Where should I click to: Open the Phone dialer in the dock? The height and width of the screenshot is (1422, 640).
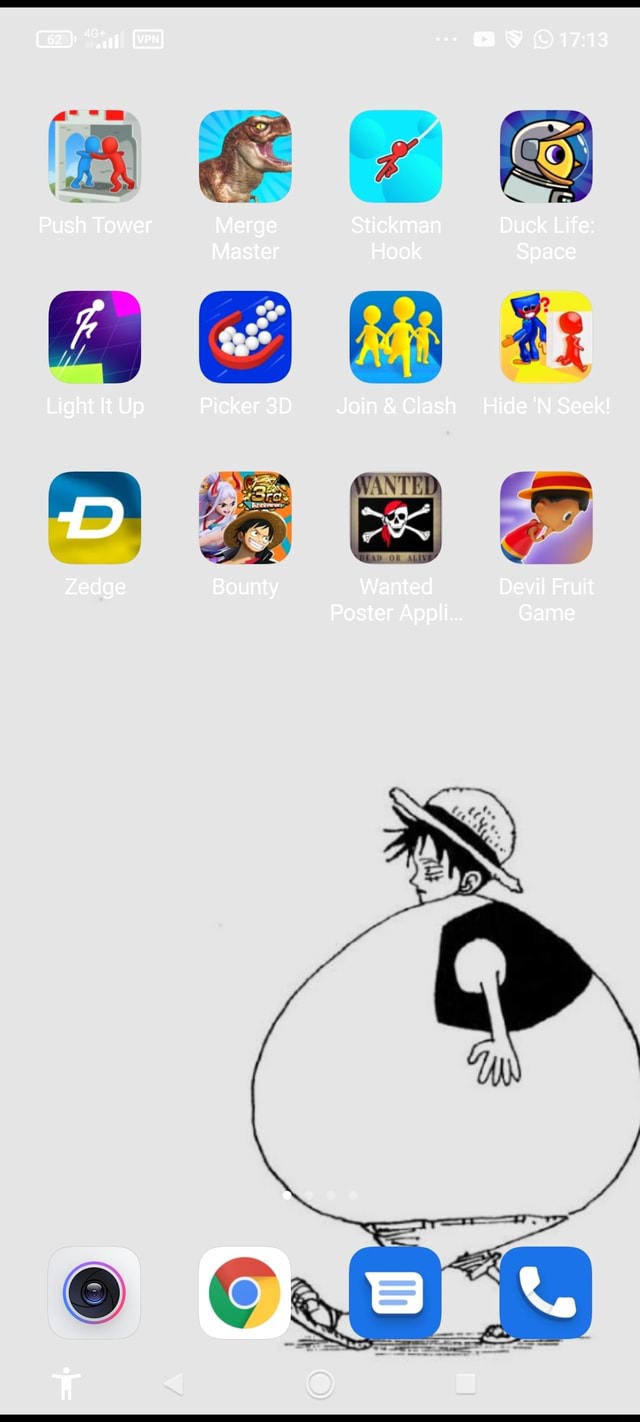point(546,1292)
